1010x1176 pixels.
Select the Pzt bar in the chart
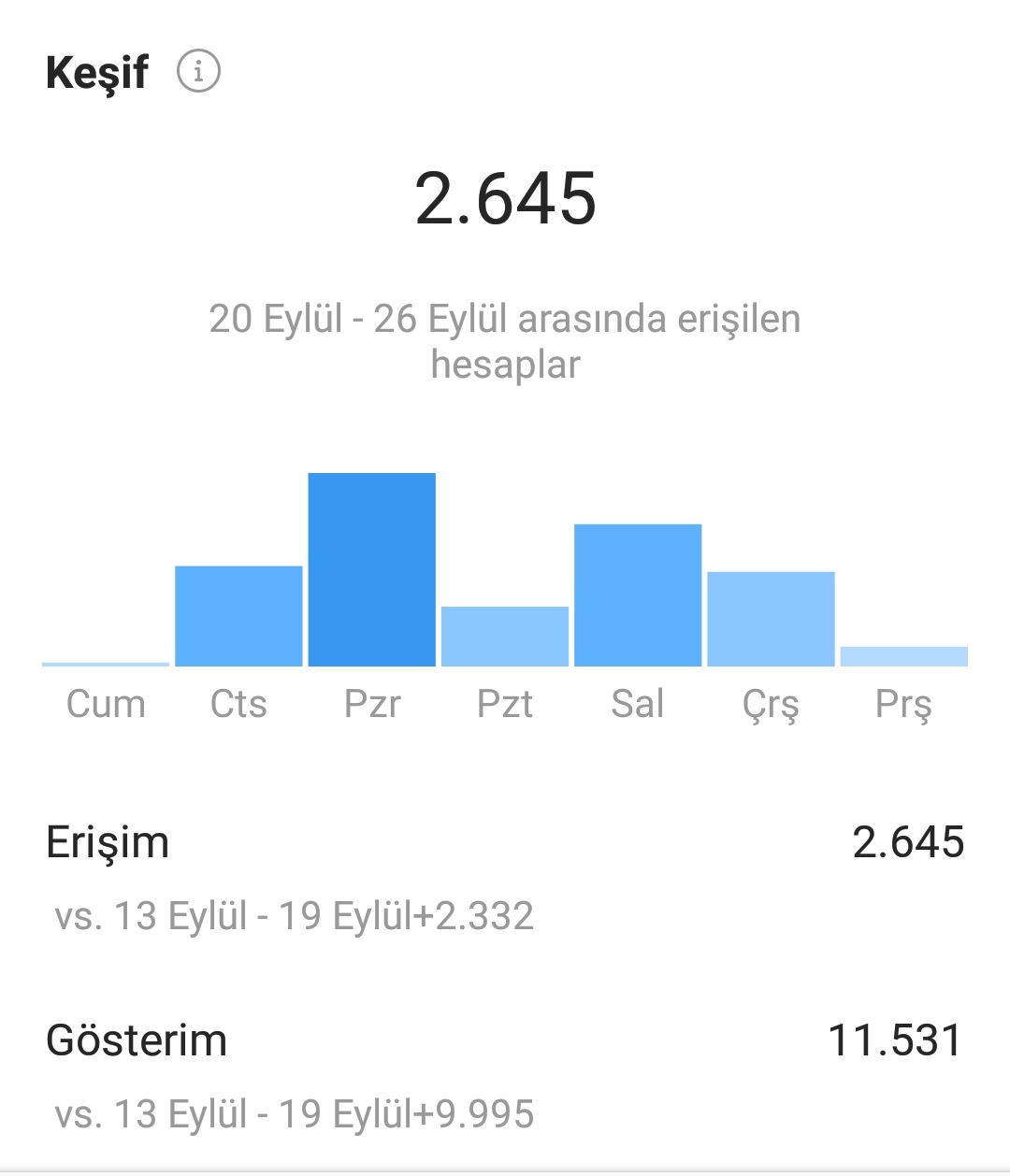pyautogui.click(x=505, y=637)
